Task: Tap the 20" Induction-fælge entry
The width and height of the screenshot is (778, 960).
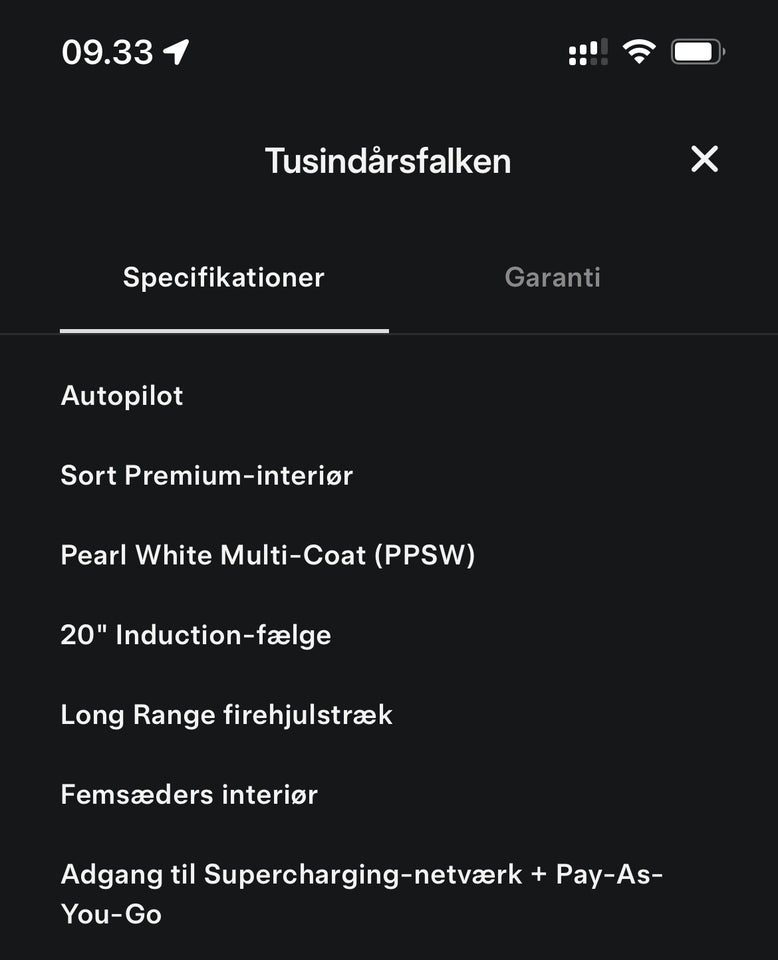Action: [196, 635]
